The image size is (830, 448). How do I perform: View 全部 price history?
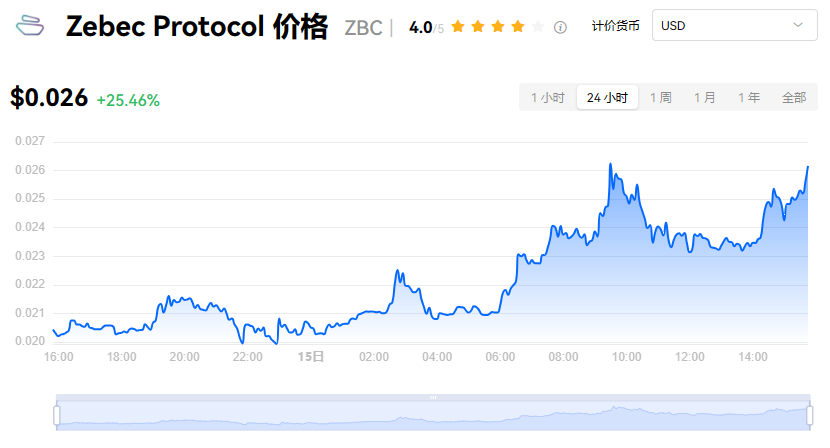[794, 97]
